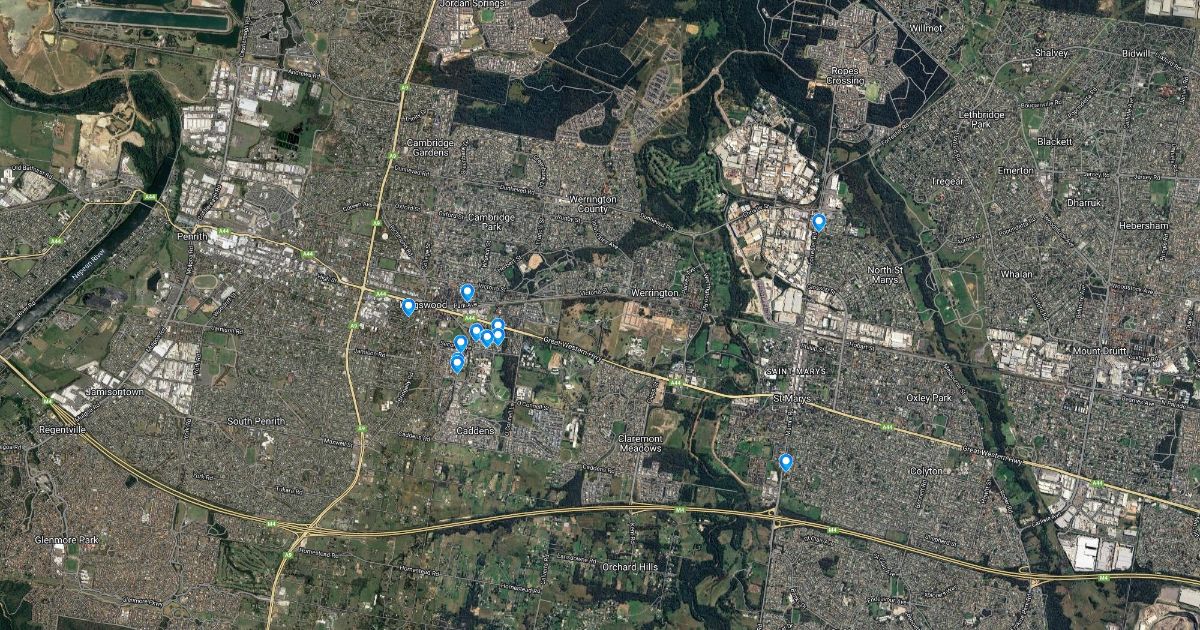Screen dimensions: 1200x630
Task: Select the pin south of St Marys
Action: coord(786,462)
